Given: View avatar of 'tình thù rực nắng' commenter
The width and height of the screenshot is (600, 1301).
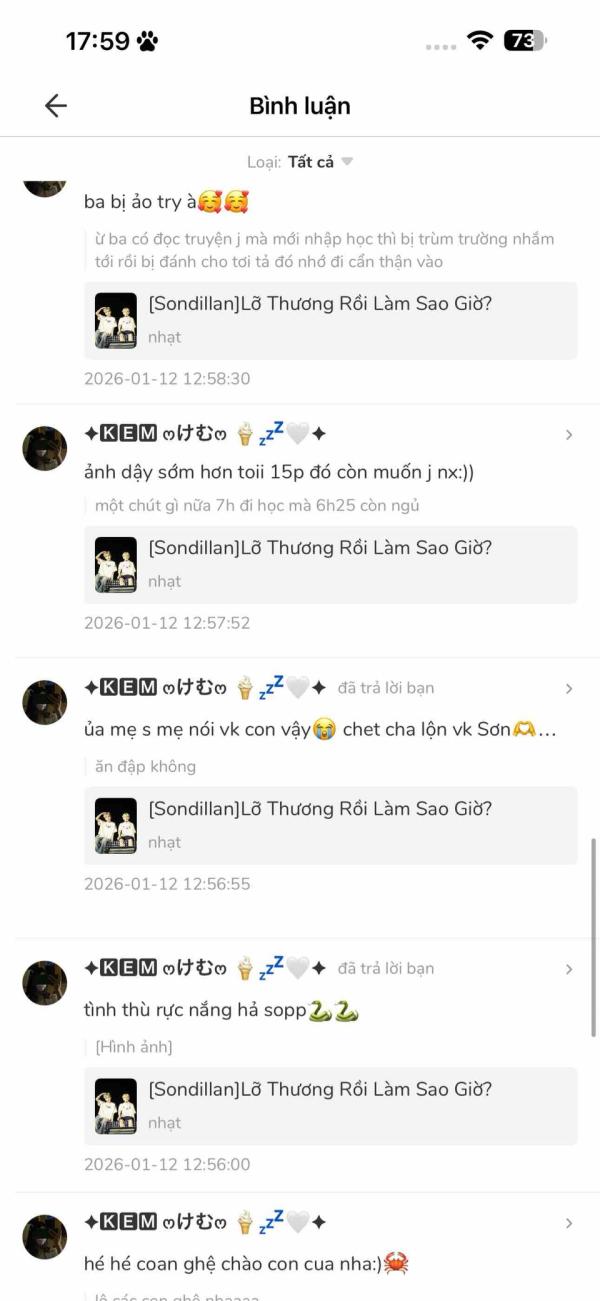Looking at the screenshot, I should (x=45, y=983).
